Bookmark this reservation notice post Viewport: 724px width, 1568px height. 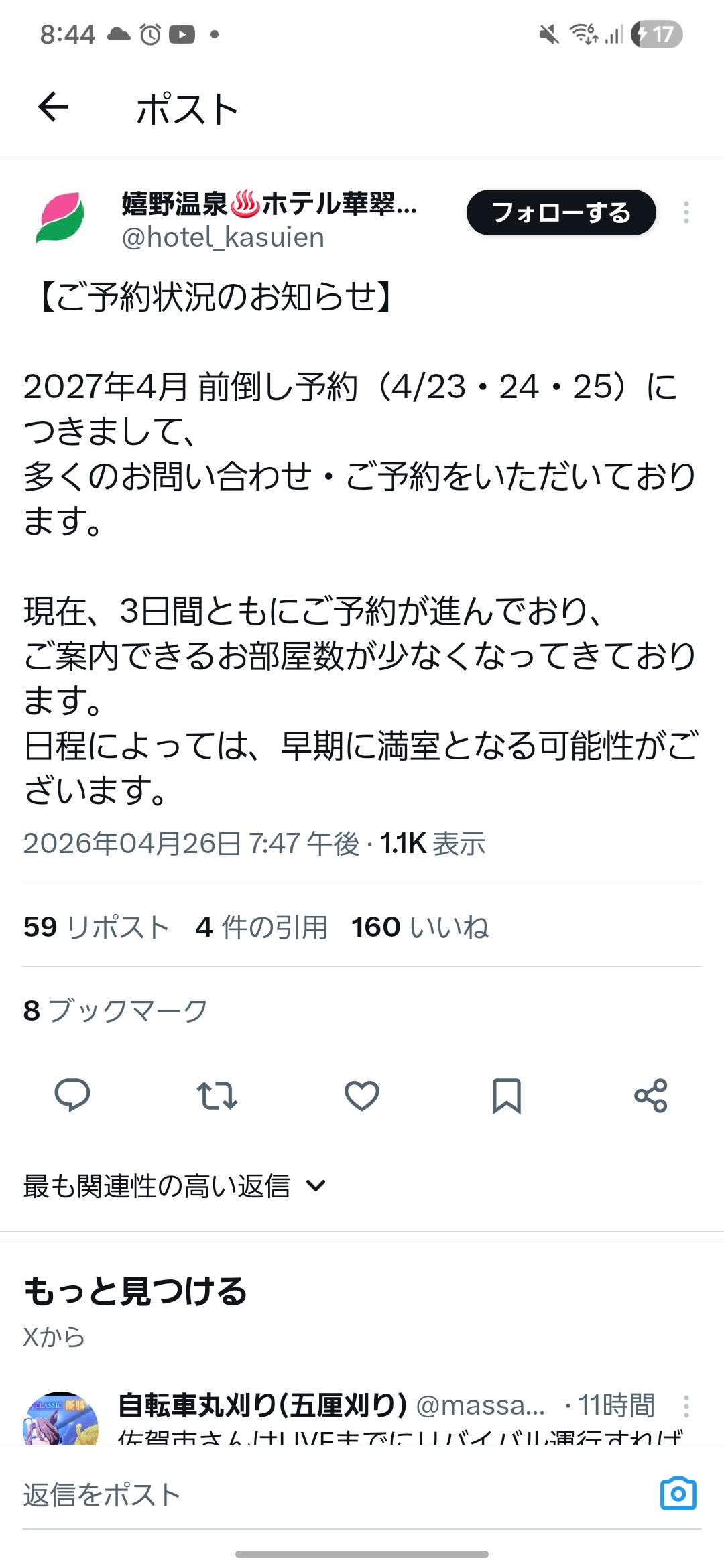click(x=507, y=1096)
